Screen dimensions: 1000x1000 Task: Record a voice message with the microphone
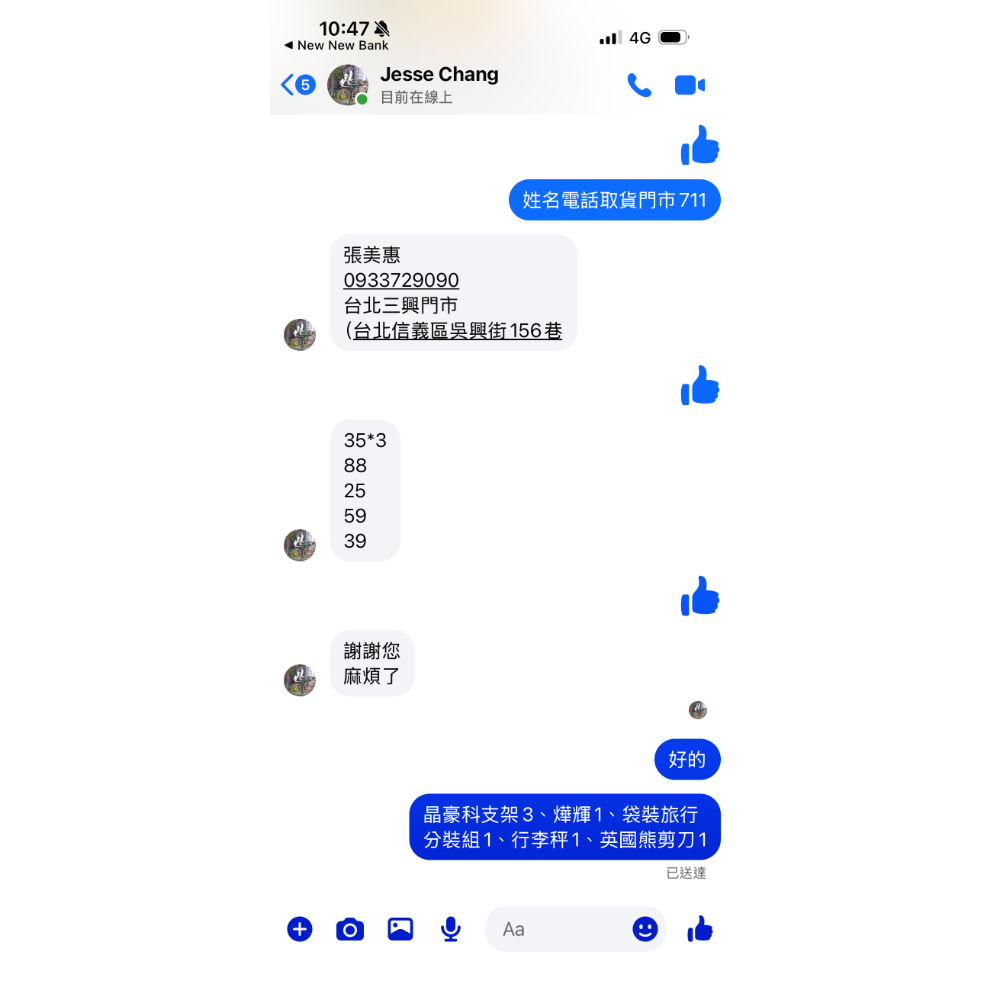451,929
